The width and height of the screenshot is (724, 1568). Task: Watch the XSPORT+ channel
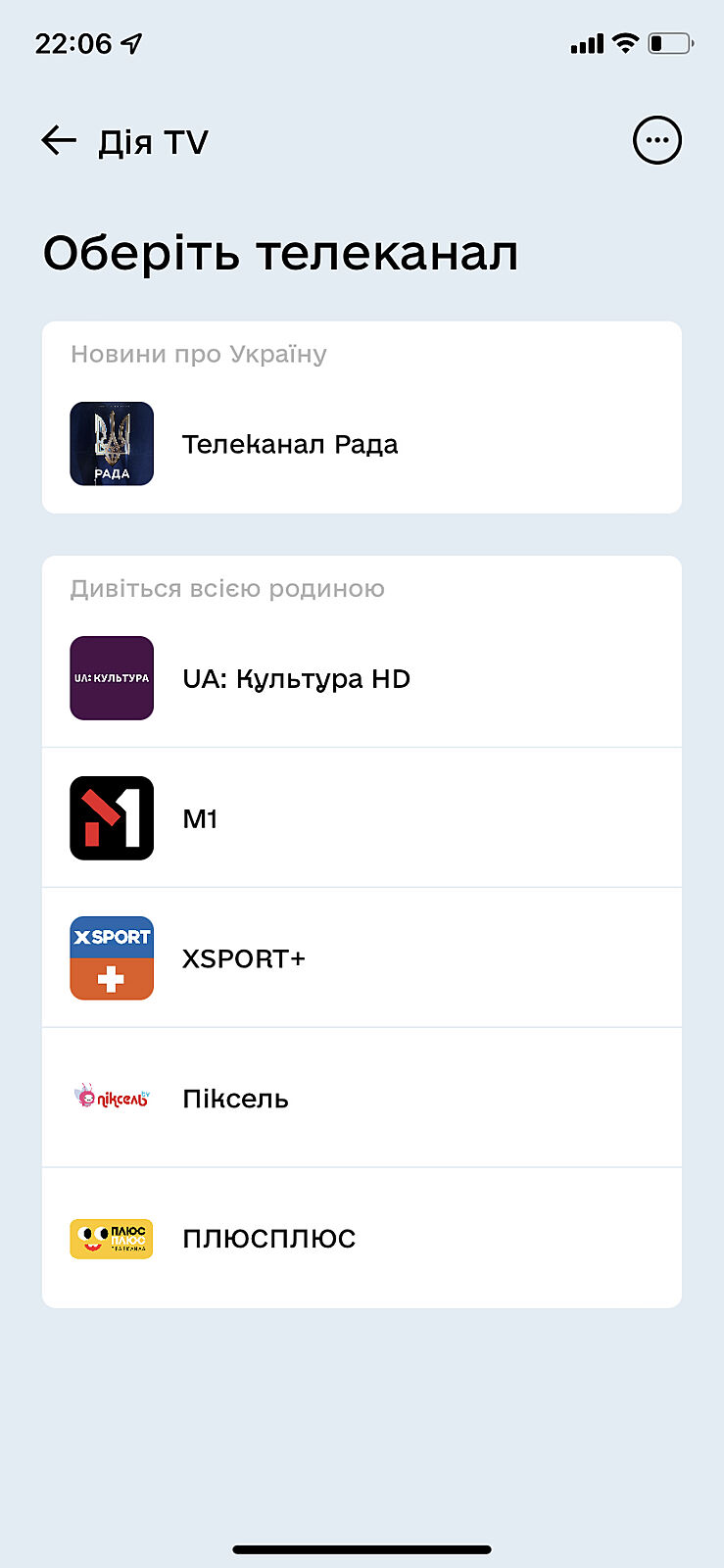[x=244, y=958]
